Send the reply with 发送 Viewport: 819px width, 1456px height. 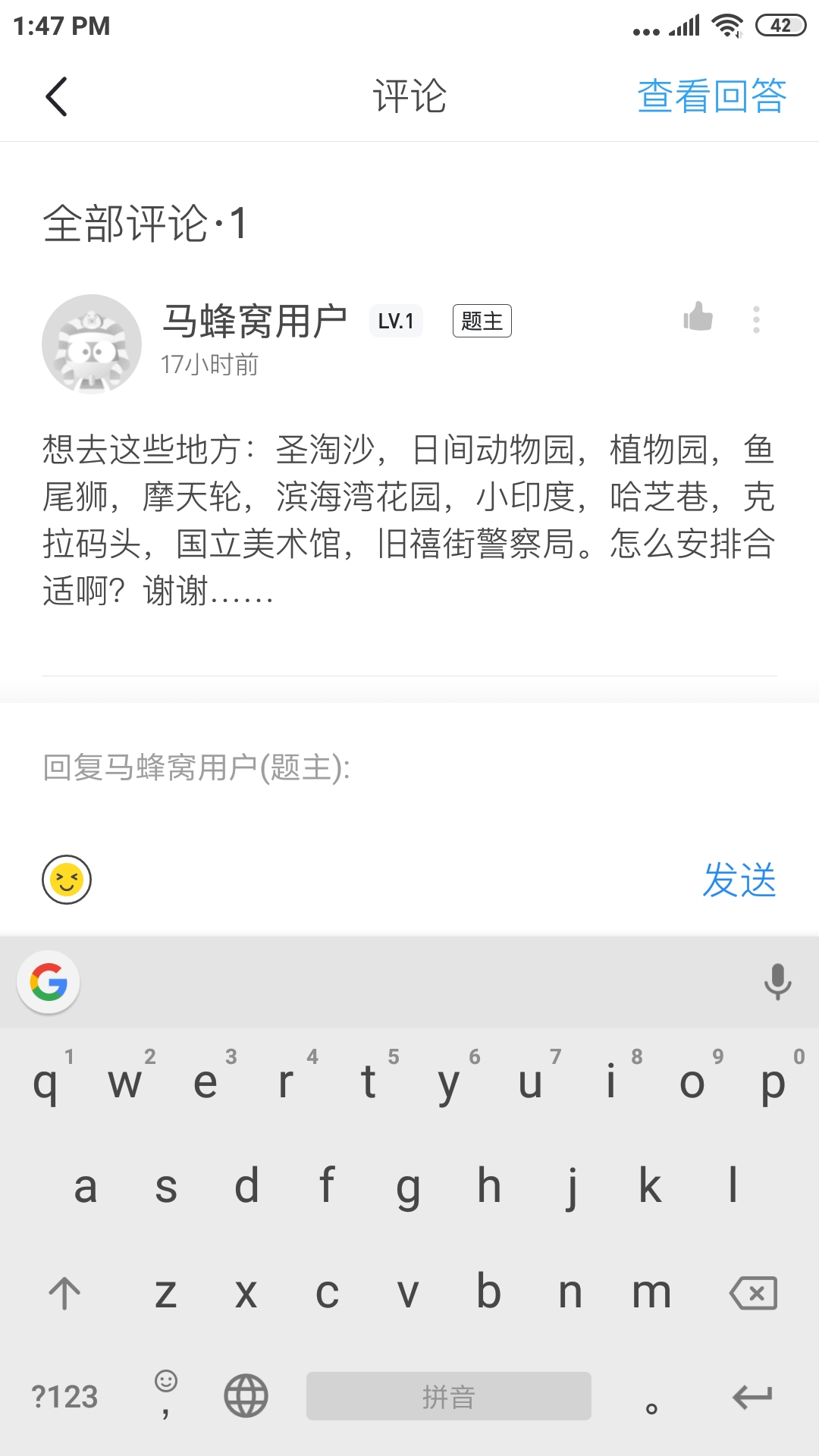pos(739,880)
